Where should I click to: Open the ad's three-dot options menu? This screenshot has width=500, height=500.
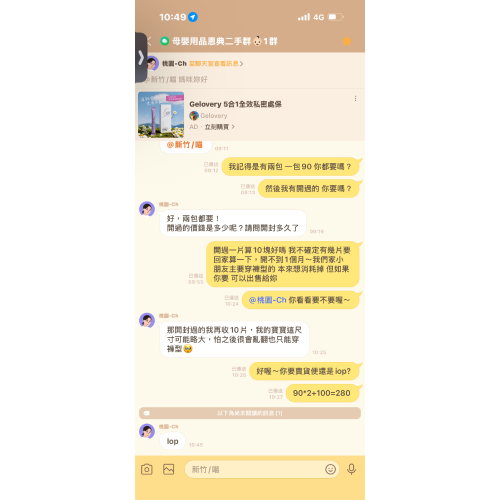[x=355, y=98]
